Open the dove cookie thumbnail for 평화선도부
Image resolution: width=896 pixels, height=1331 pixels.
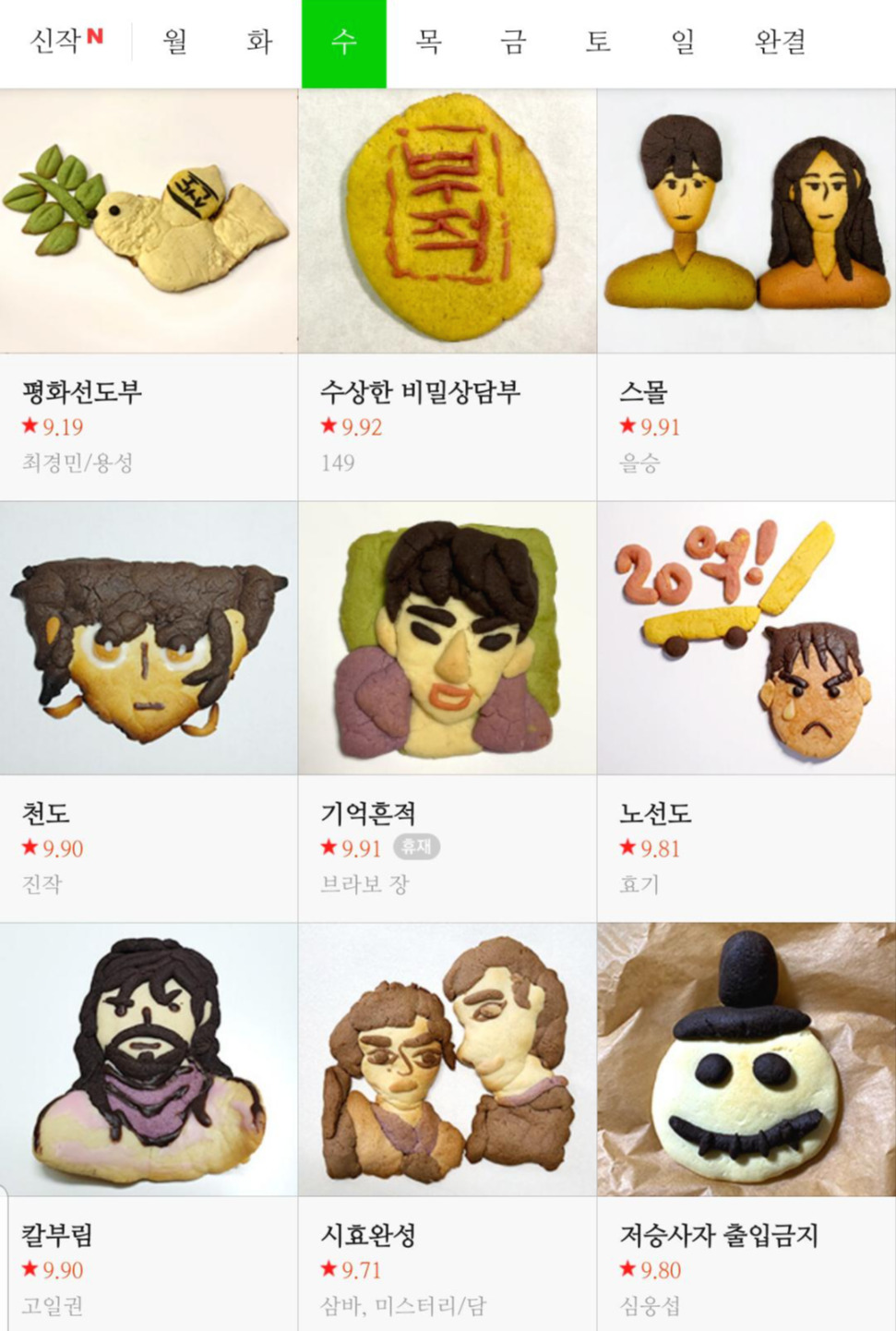pos(148,219)
